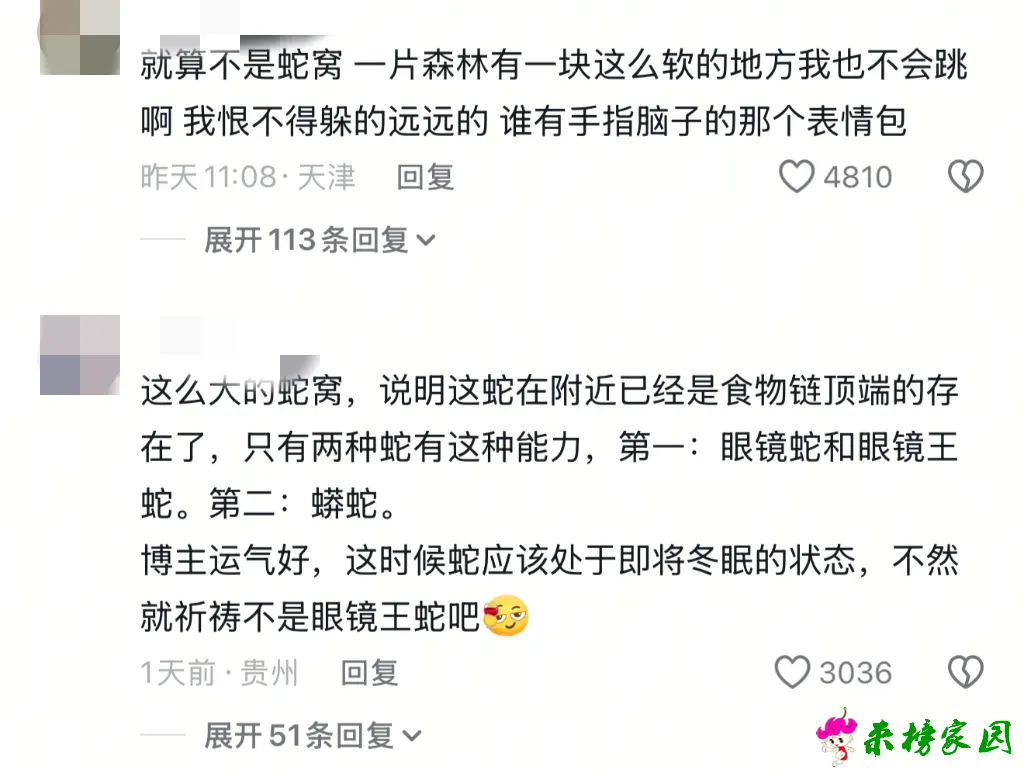Like the Tianjin comment with 4810 likes
1024x775 pixels.
tap(797, 177)
